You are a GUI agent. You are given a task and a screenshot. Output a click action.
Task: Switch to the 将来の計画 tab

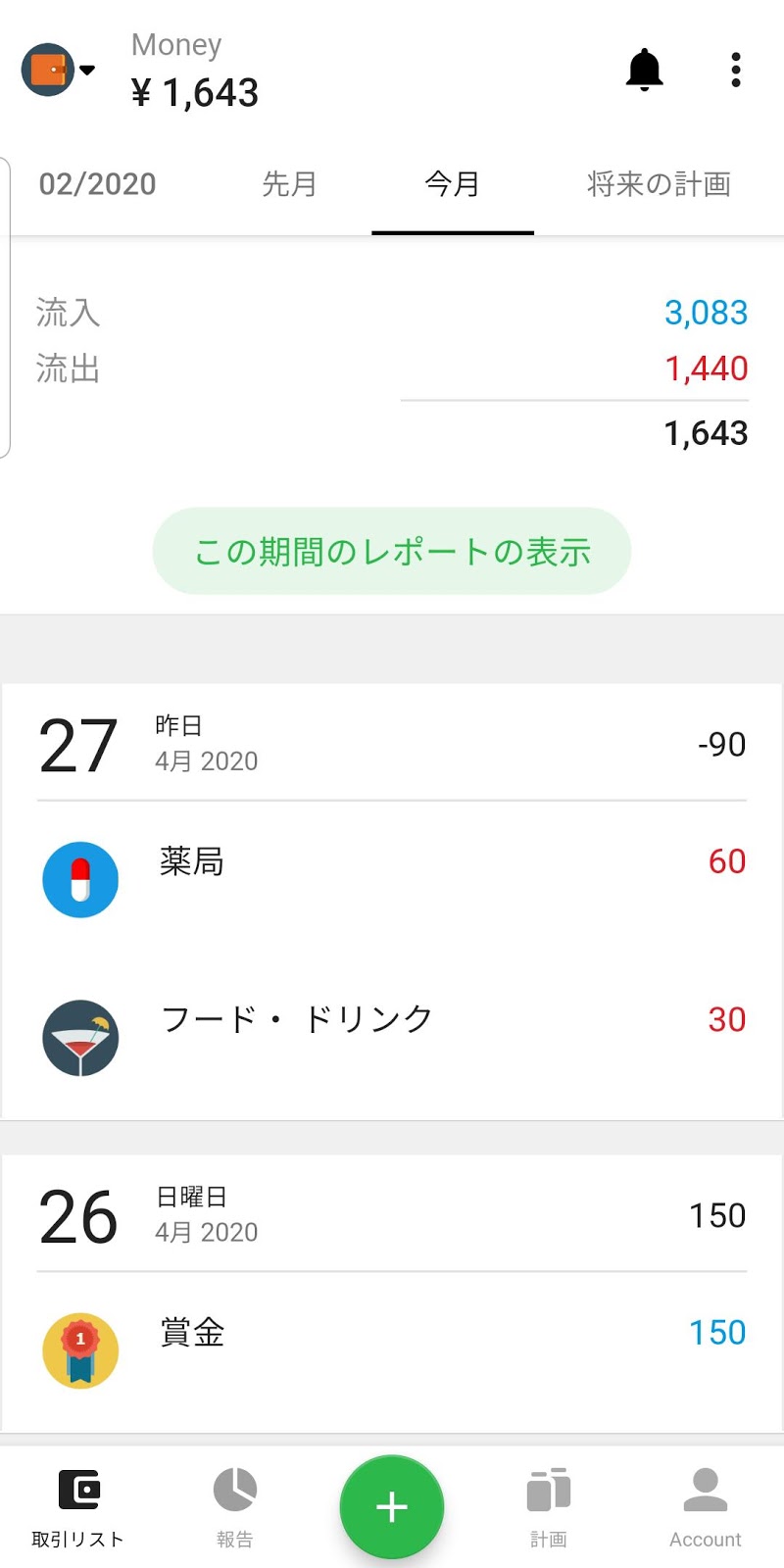659,184
